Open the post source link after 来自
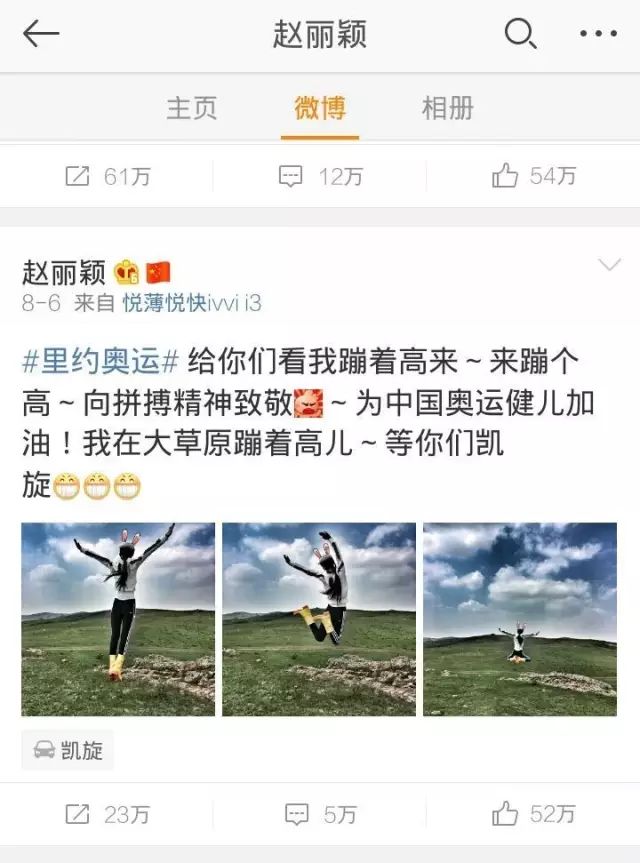 [191, 303]
